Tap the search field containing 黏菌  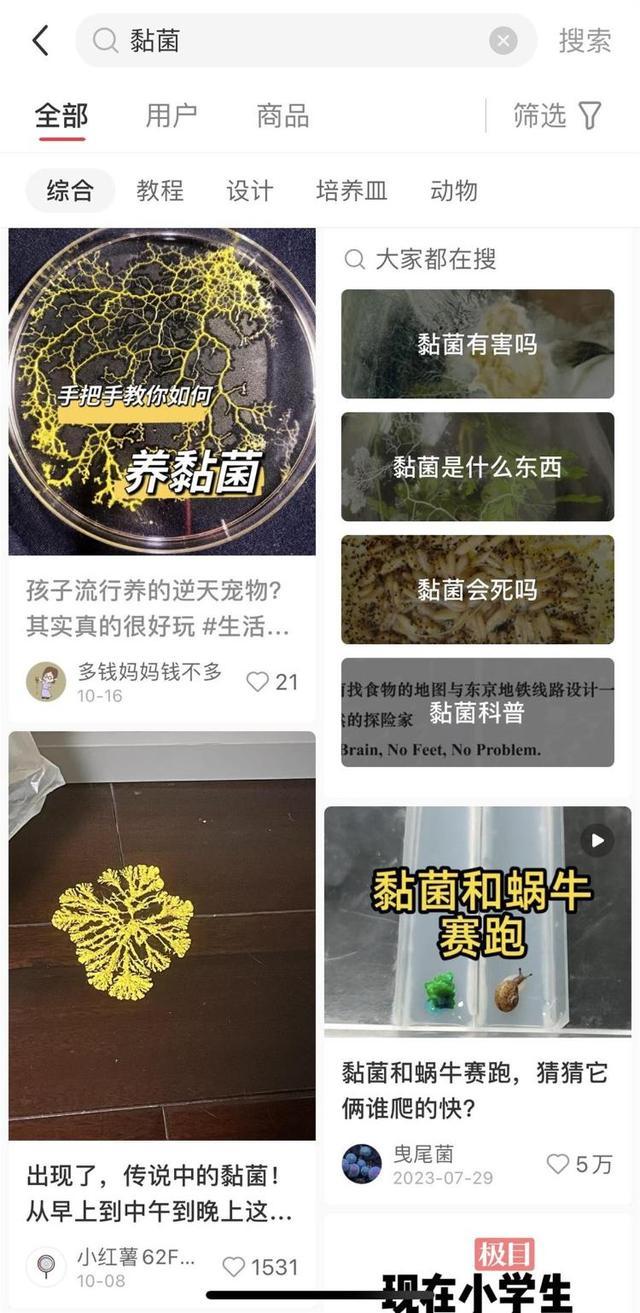point(300,41)
